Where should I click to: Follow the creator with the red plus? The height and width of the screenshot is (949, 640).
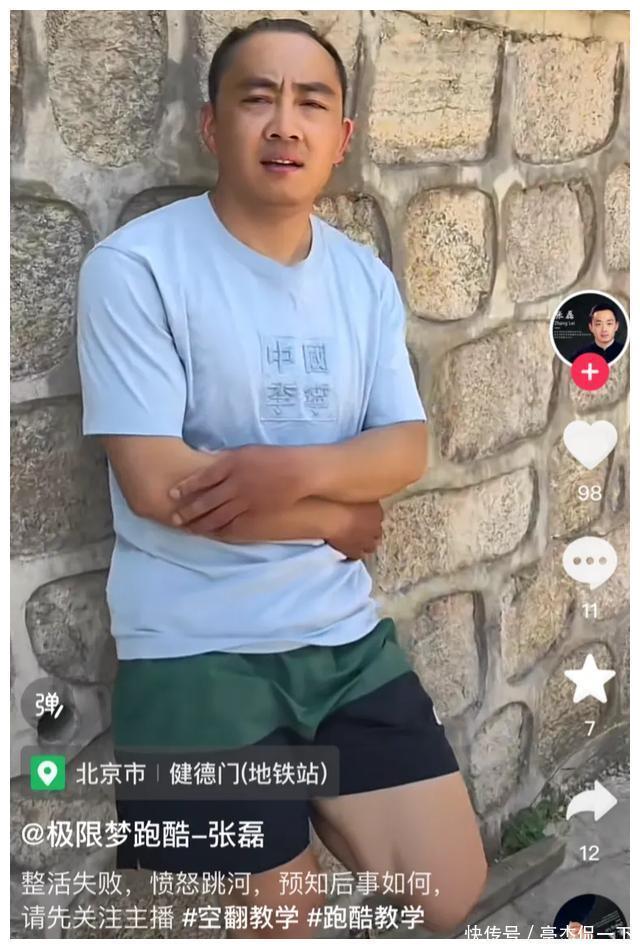pos(590,373)
